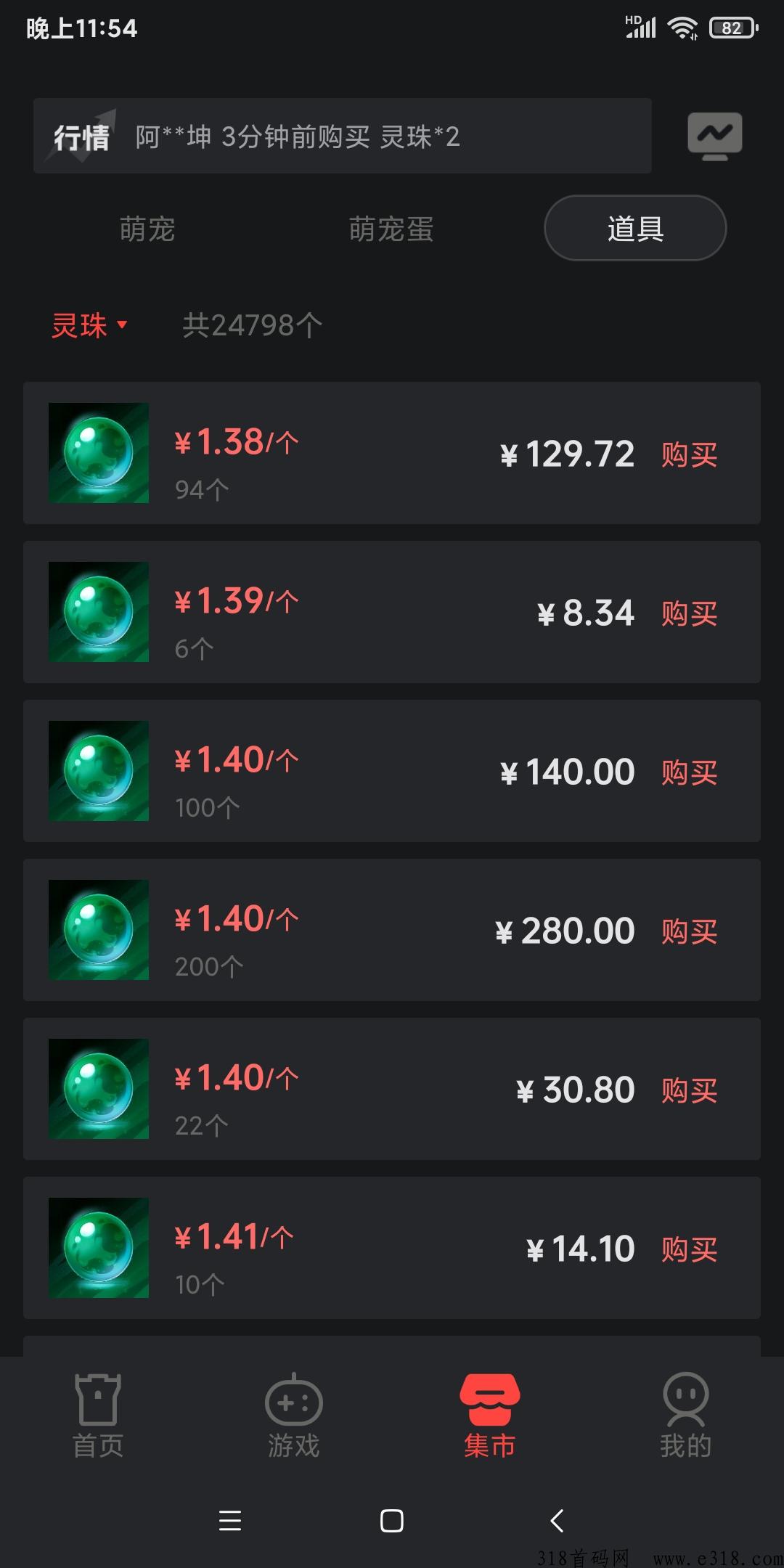Buy the 100个 listing for ¥140.00
This screenshot has height=1568, width=784.
click(x=689, y=772)
